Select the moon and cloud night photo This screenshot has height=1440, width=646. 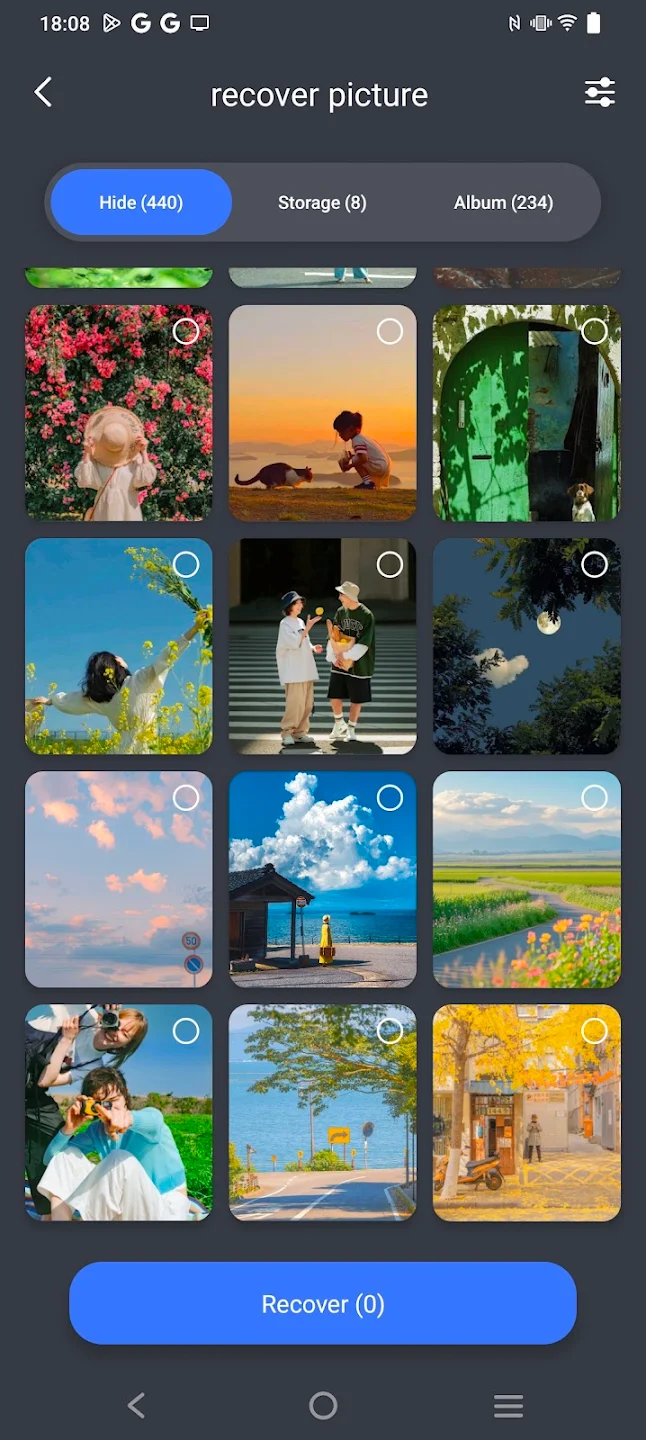[594, 565]
